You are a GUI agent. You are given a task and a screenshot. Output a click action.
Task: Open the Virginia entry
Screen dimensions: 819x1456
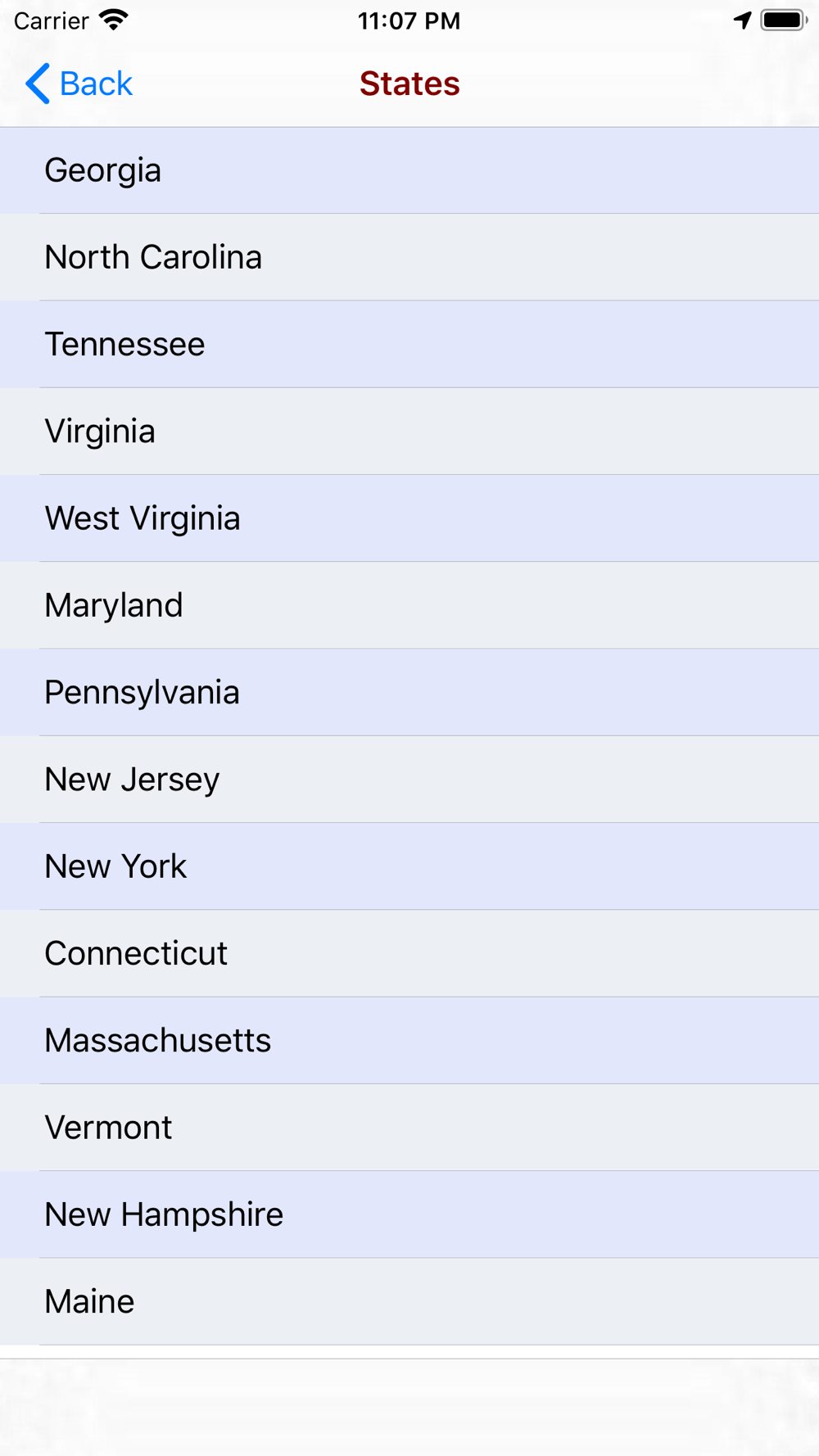pos(409,432)
